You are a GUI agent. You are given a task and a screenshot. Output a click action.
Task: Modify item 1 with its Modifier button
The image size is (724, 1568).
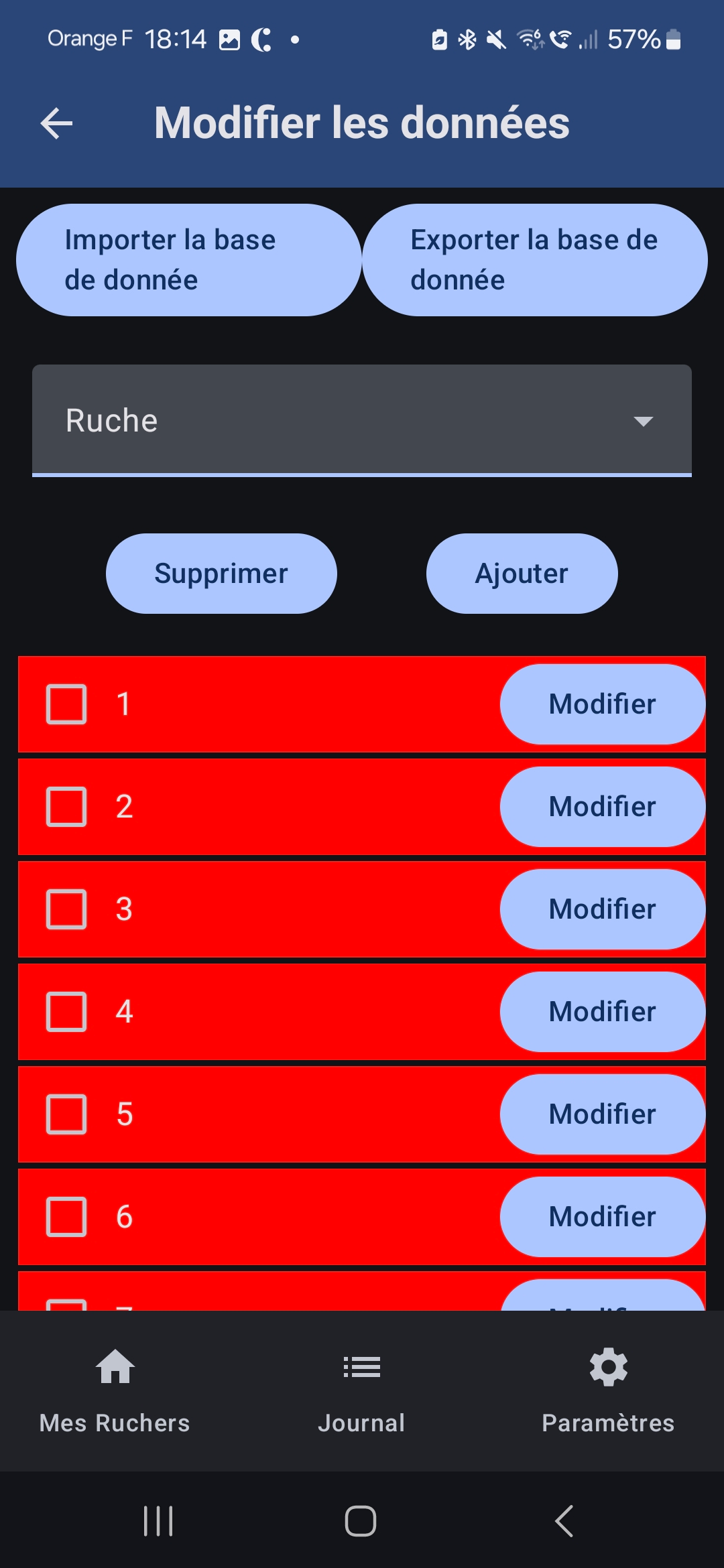pos(602,704)
